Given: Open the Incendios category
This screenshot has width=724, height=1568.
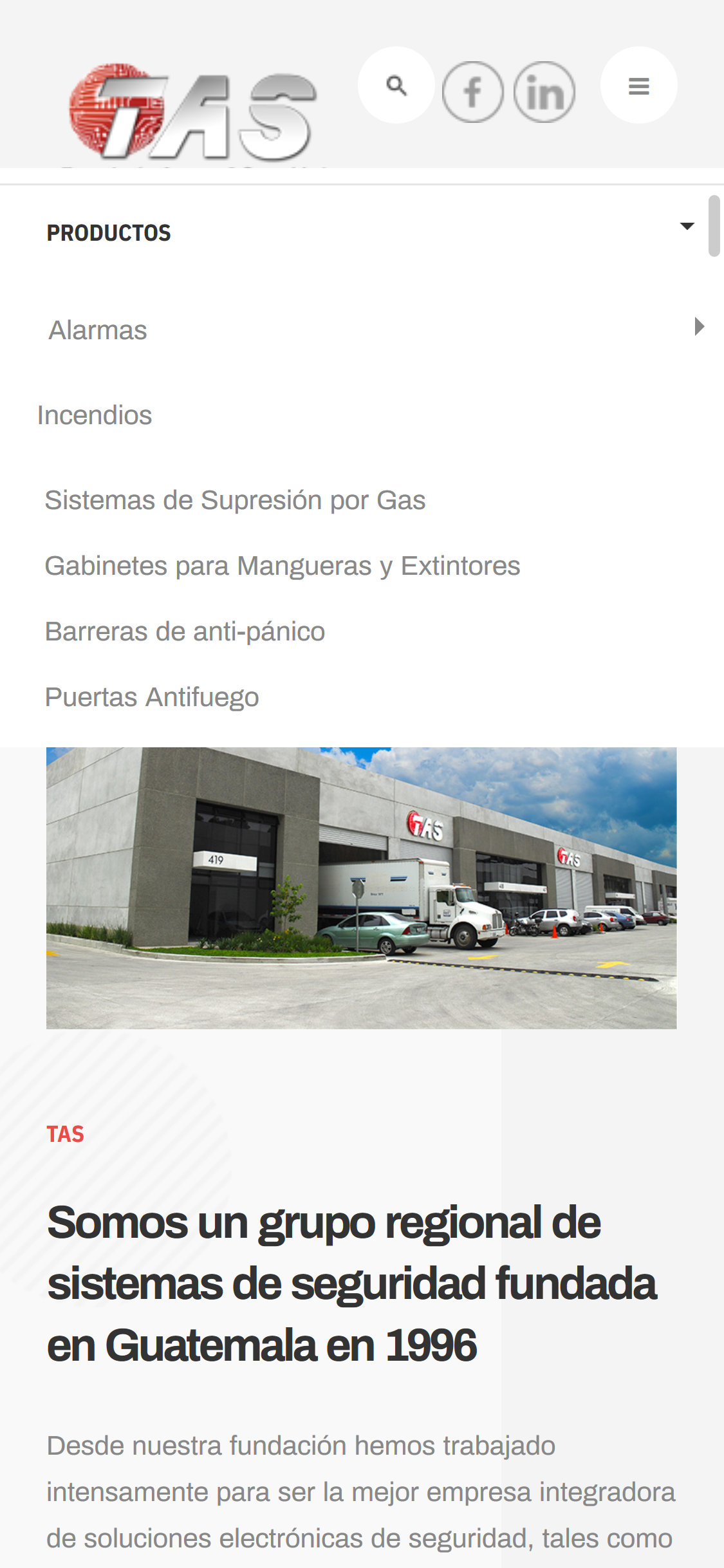Looking at the screenshot, I should pyautogui.click(x=95, y=415).
